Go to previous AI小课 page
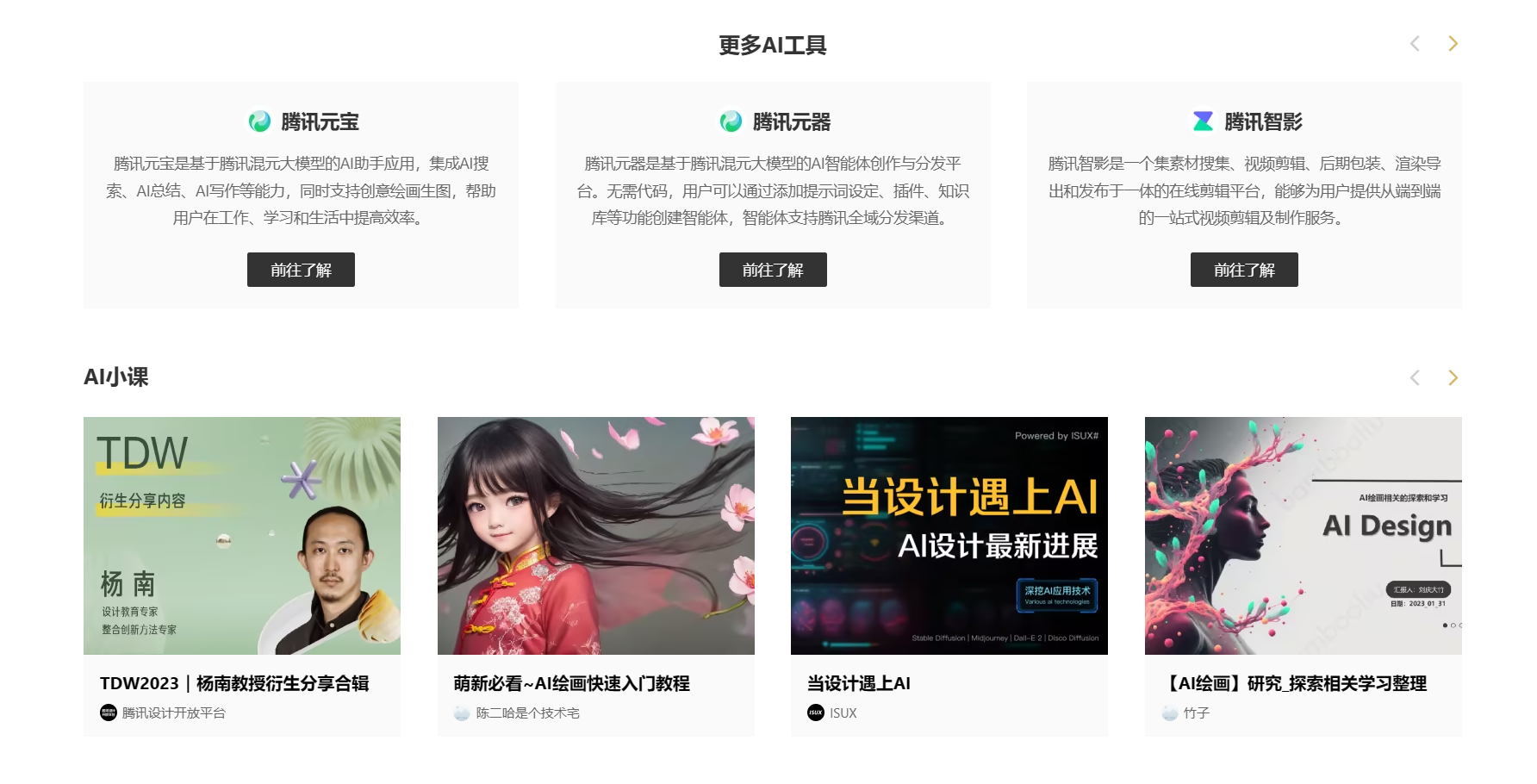This screenshot has width=1537, height=784. tap(1415, 377)
